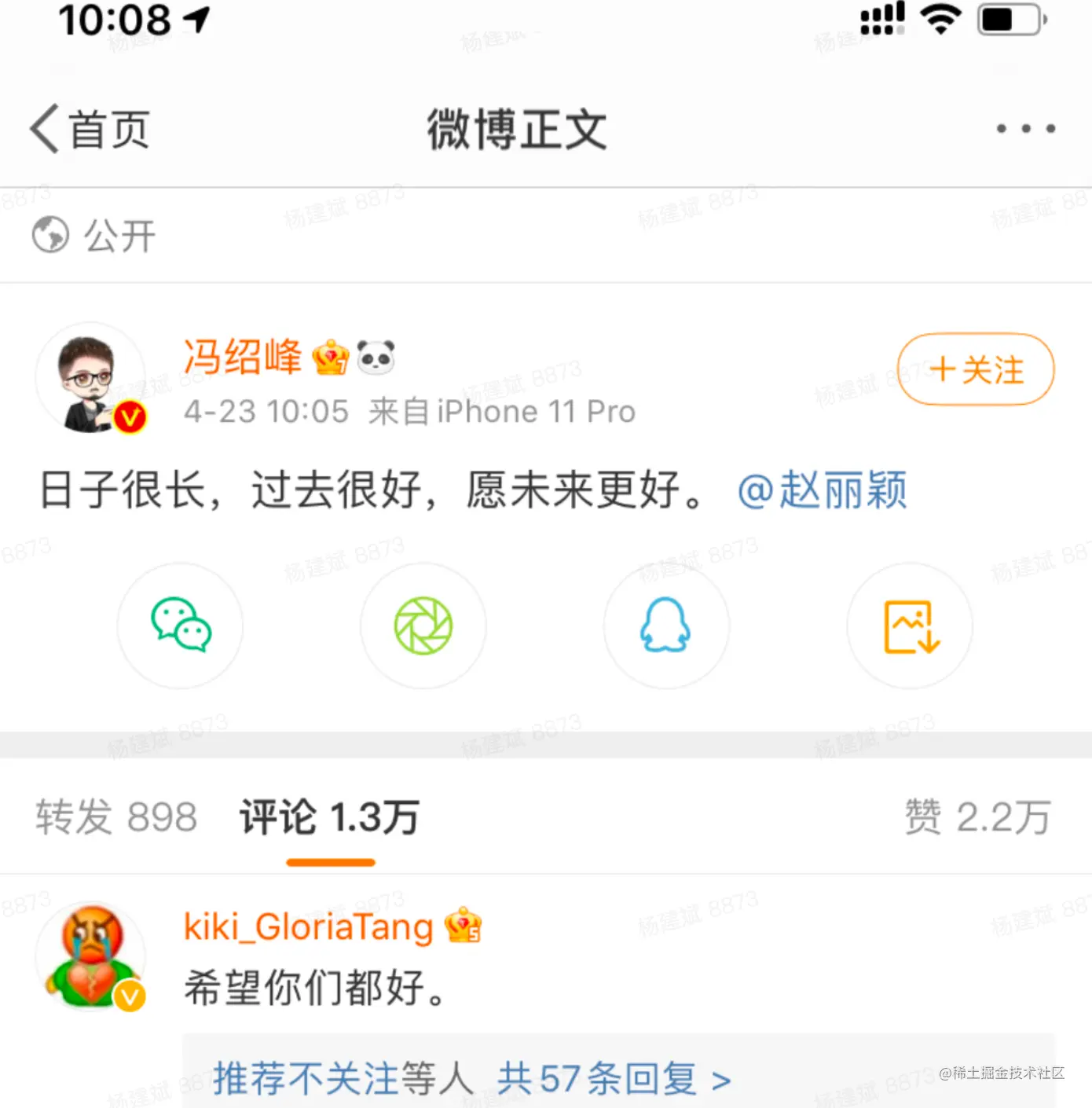Open the three-dot overflow menu

[x=1025, y=129]
